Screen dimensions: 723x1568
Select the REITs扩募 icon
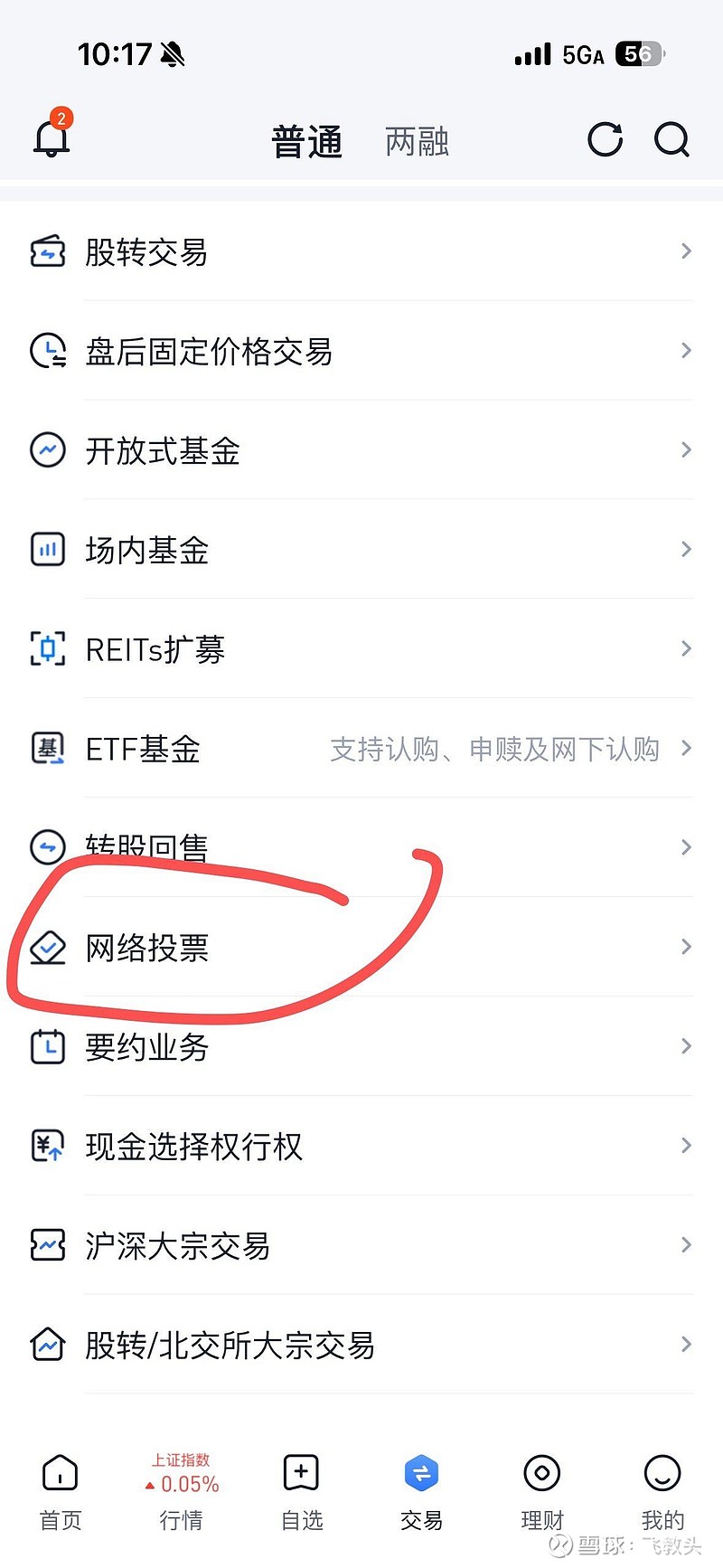click(x=47, y=648)
